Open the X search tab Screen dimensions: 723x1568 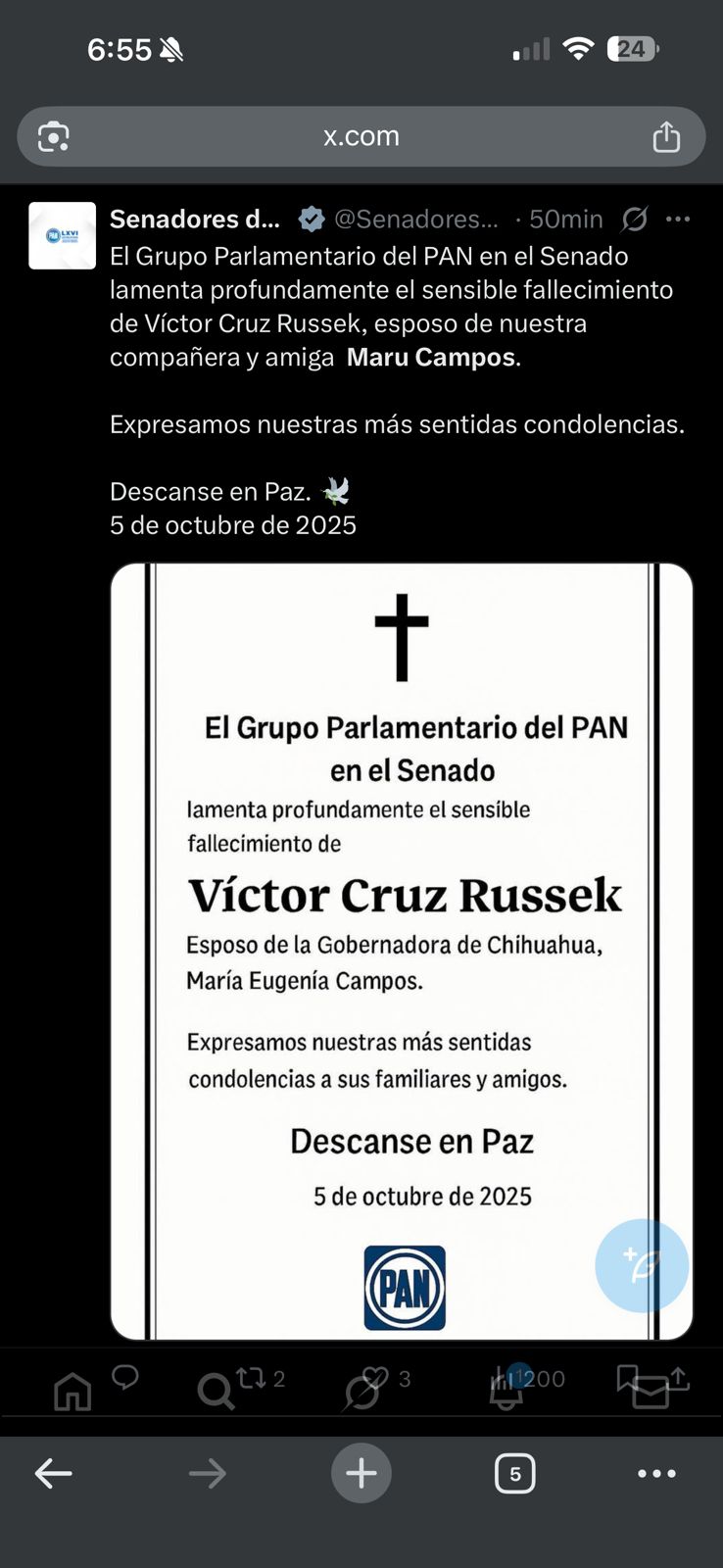point(215,1392)
